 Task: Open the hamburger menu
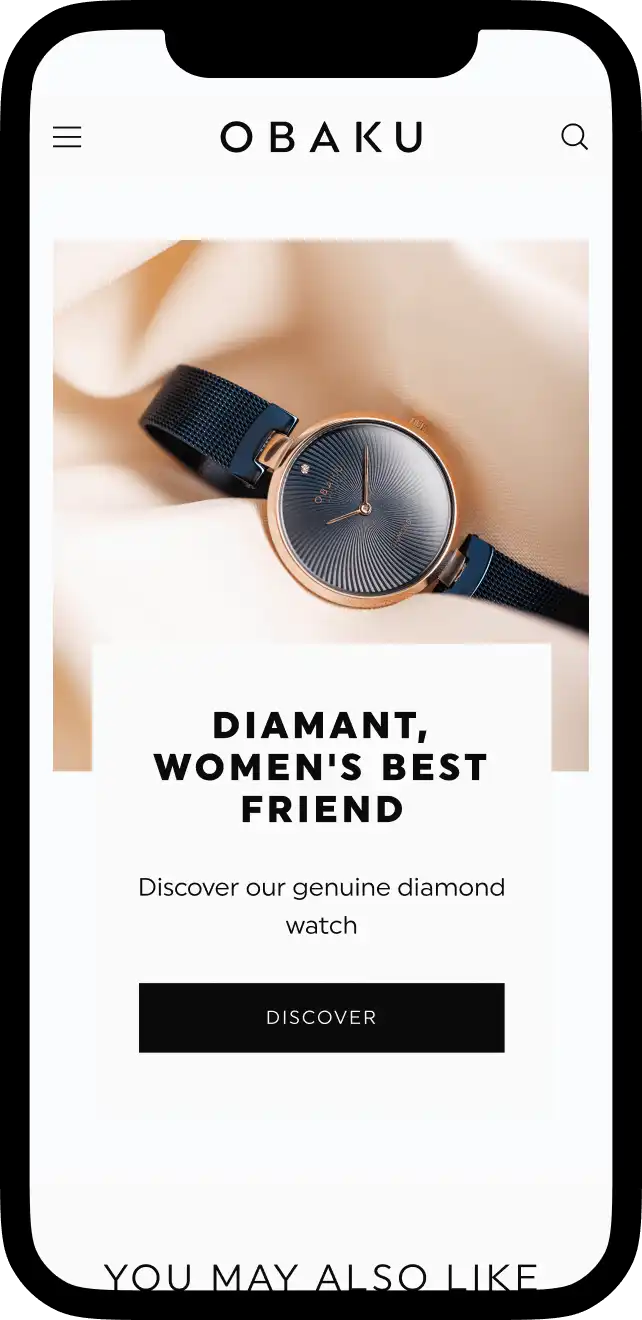67,137
